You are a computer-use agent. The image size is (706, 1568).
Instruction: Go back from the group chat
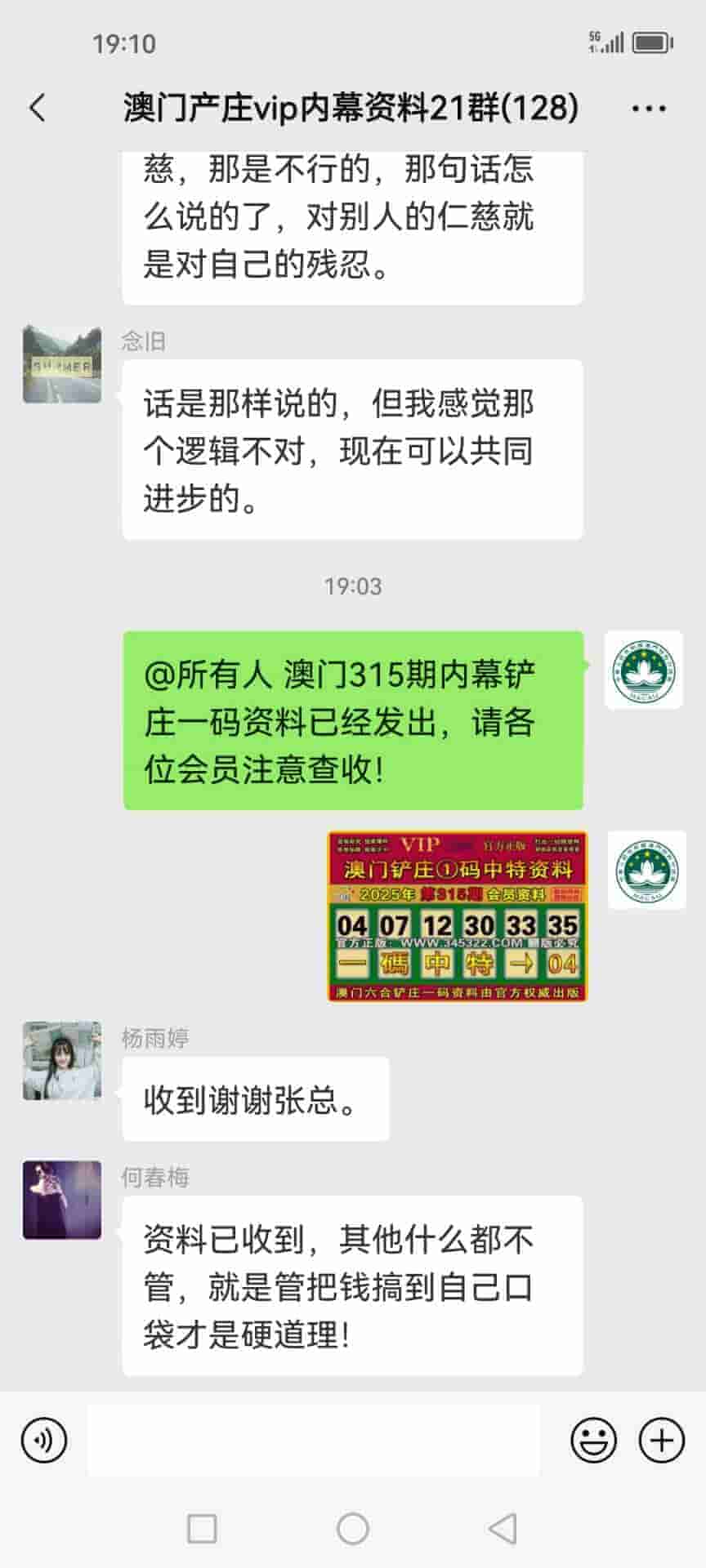click(38, 108)
